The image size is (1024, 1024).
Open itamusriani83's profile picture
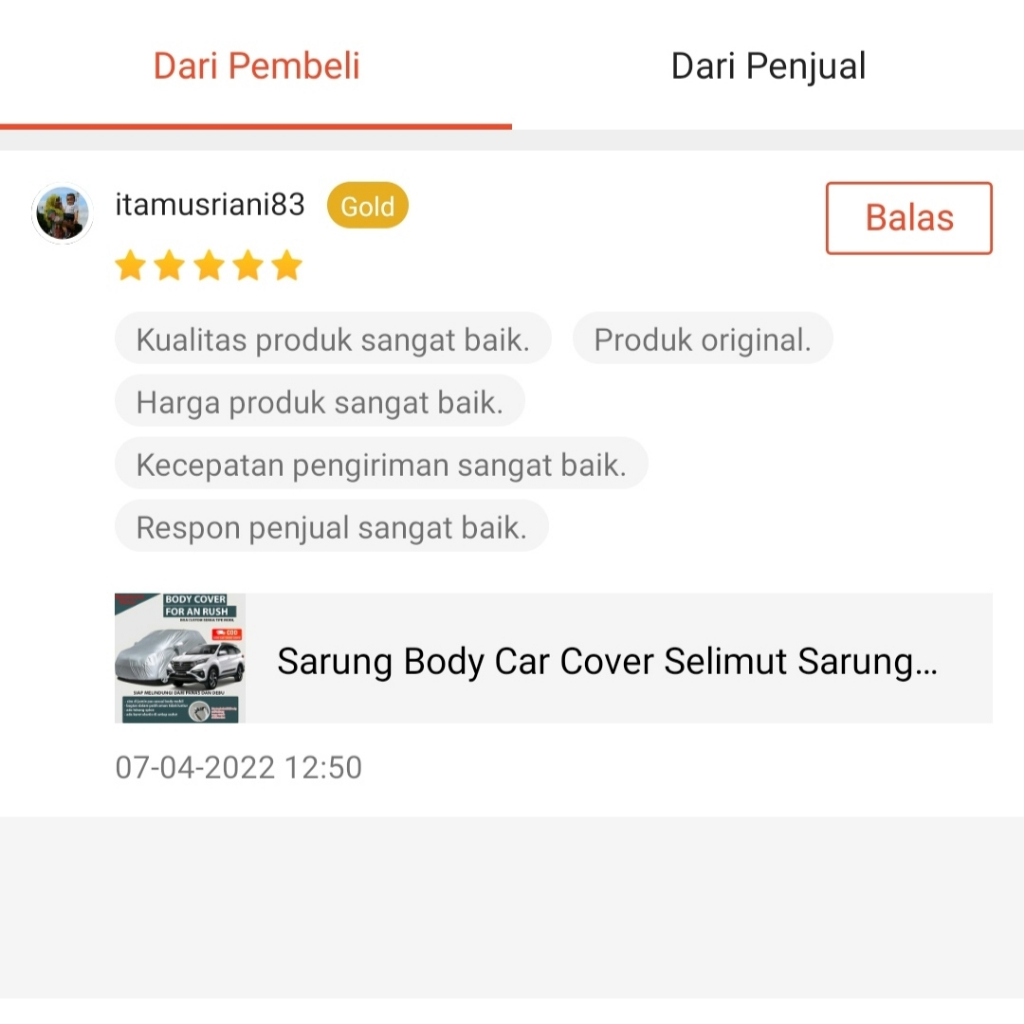[x=62, y=213]
